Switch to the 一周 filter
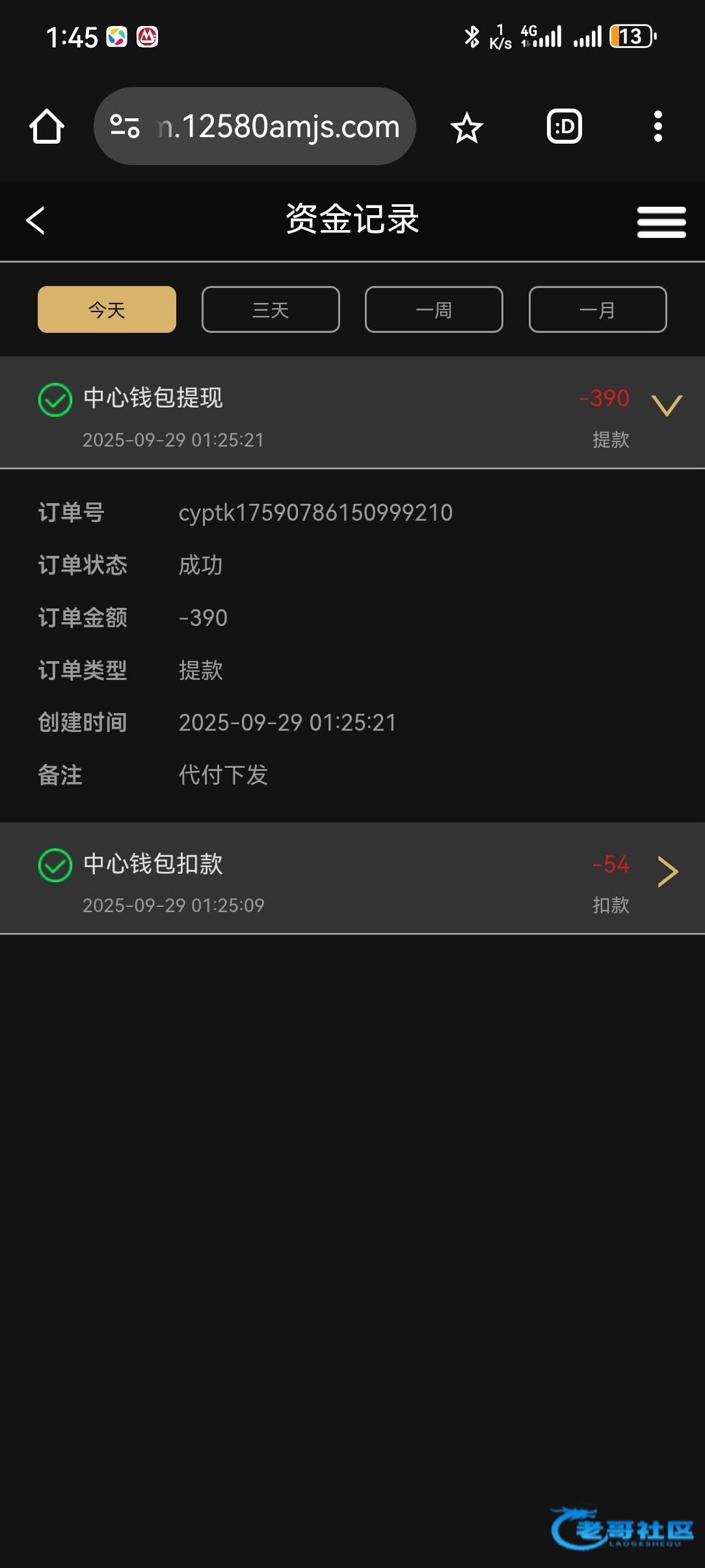 [434, 309]
